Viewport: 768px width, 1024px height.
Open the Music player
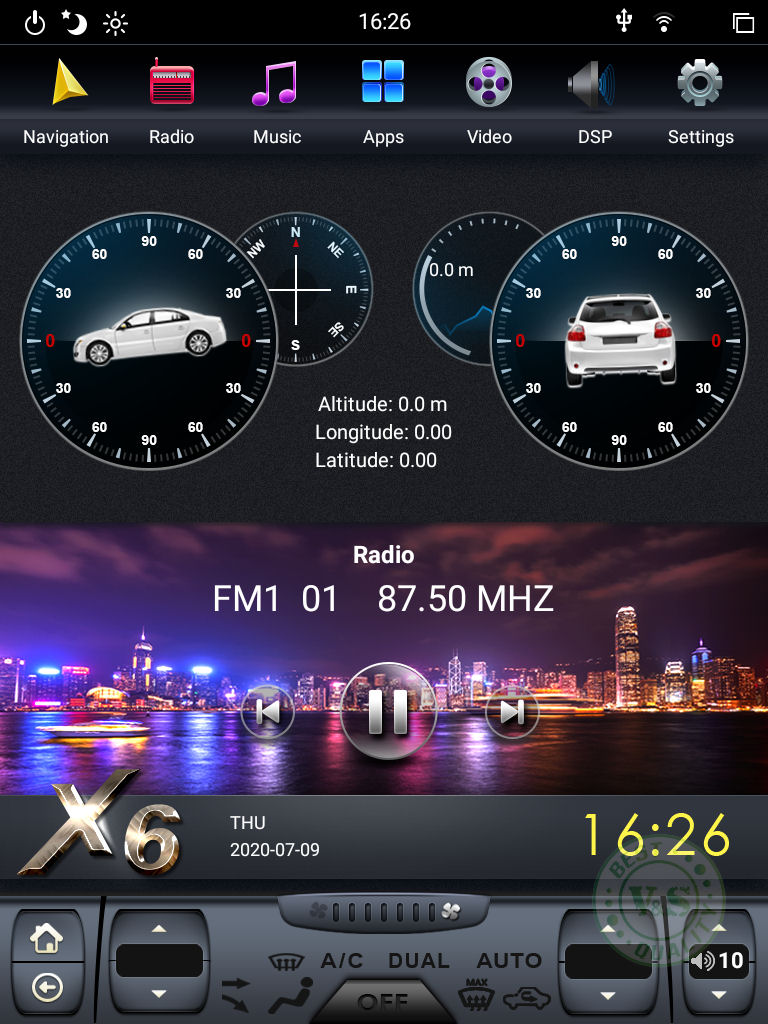[x=277, y=100]
